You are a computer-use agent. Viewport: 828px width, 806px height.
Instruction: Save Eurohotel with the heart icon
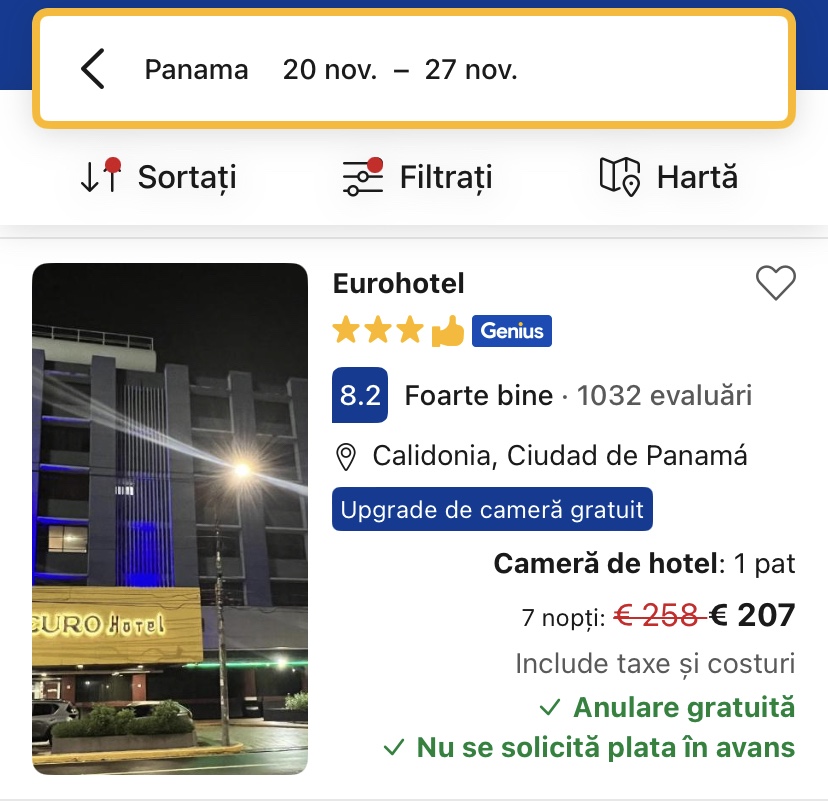(x=775, y=284)
